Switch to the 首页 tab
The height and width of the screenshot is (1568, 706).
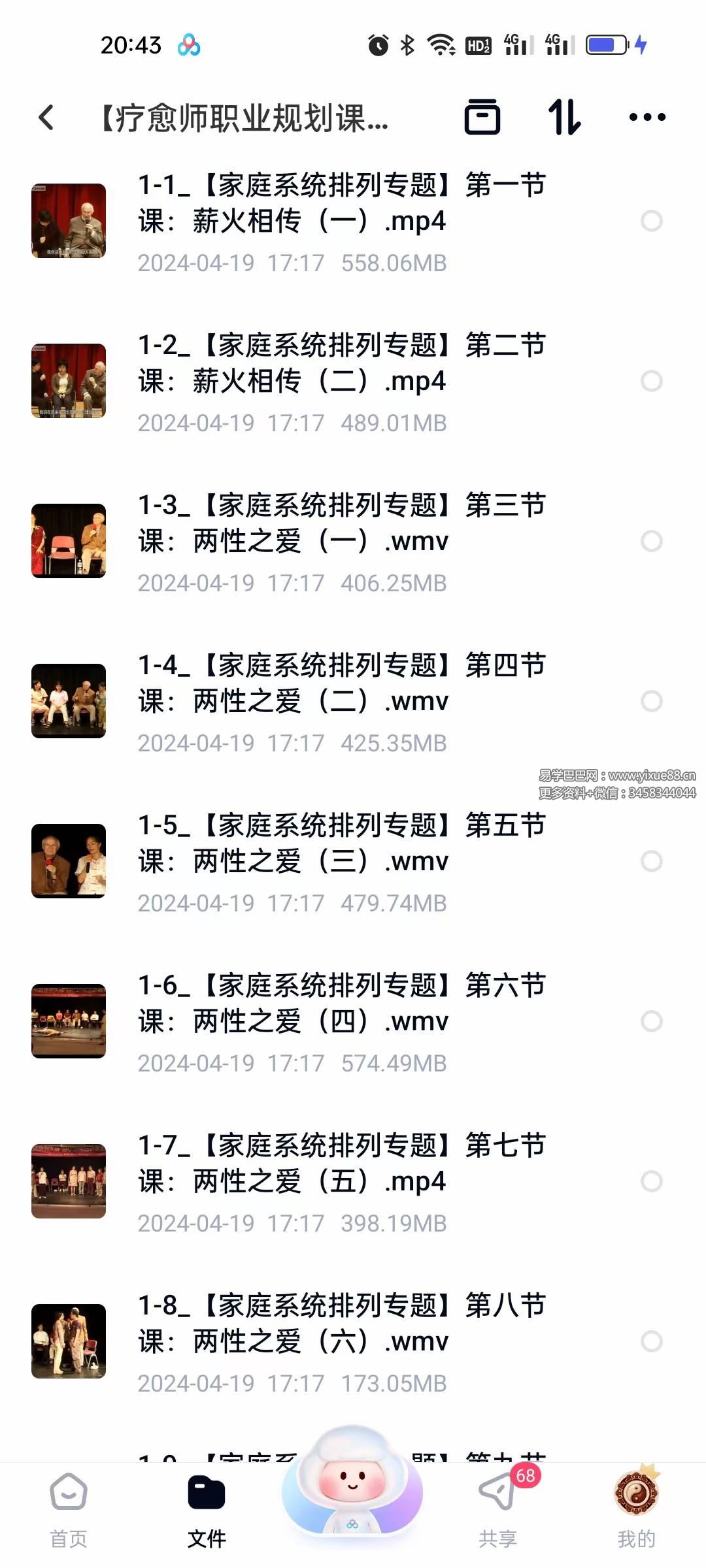pyautogui.click(x=69, y=1510)
